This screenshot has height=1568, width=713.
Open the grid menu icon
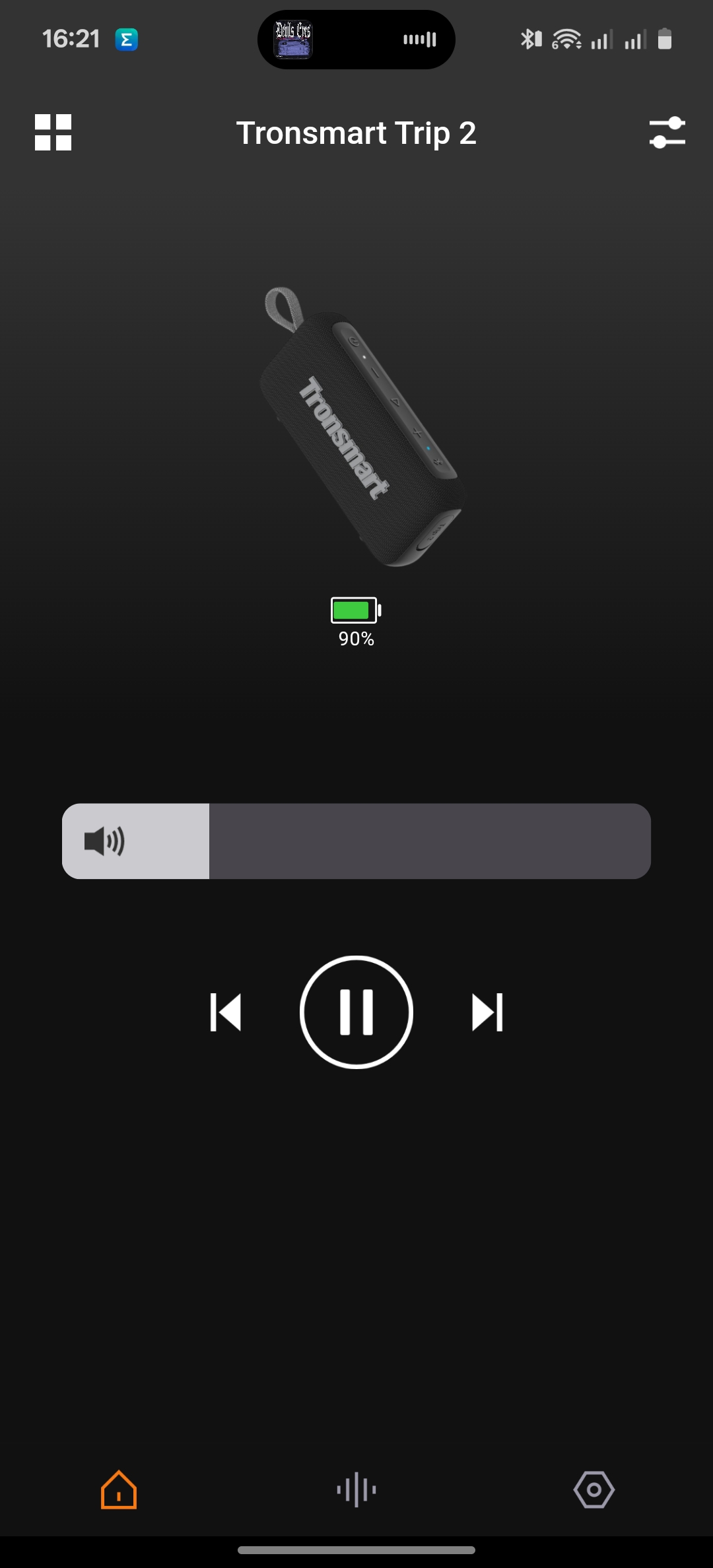pyautogui.click(x=53, y=133)
